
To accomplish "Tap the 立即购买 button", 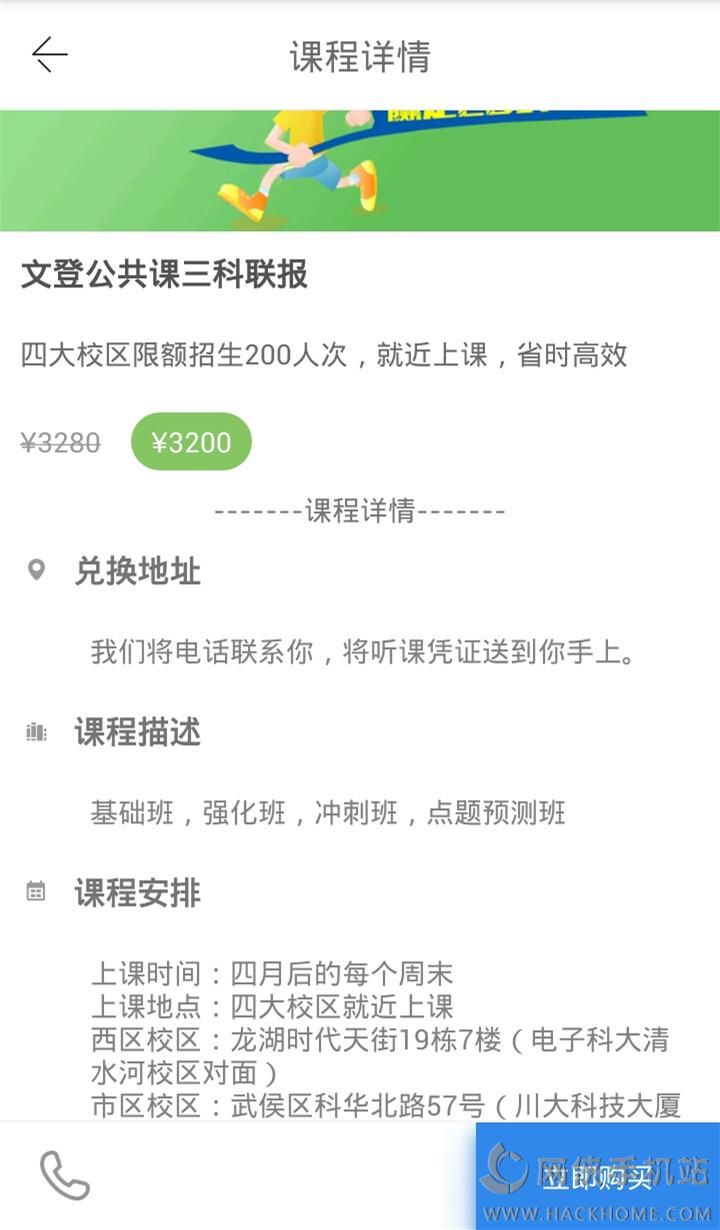I will 597,1176.
